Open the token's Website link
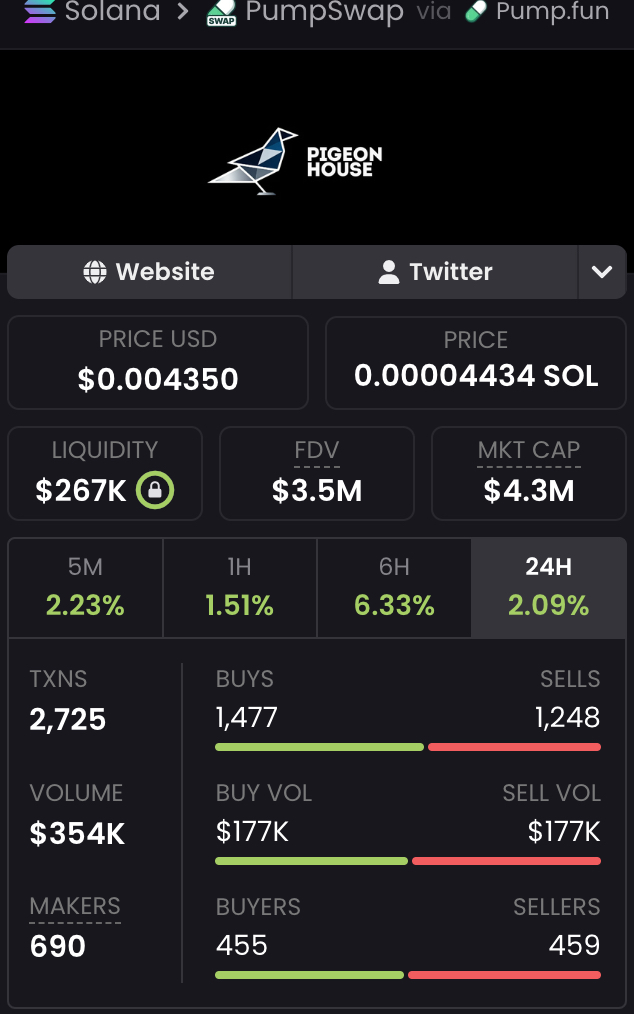Screen dimensions: 634x1014 click(x=149, y=272)
